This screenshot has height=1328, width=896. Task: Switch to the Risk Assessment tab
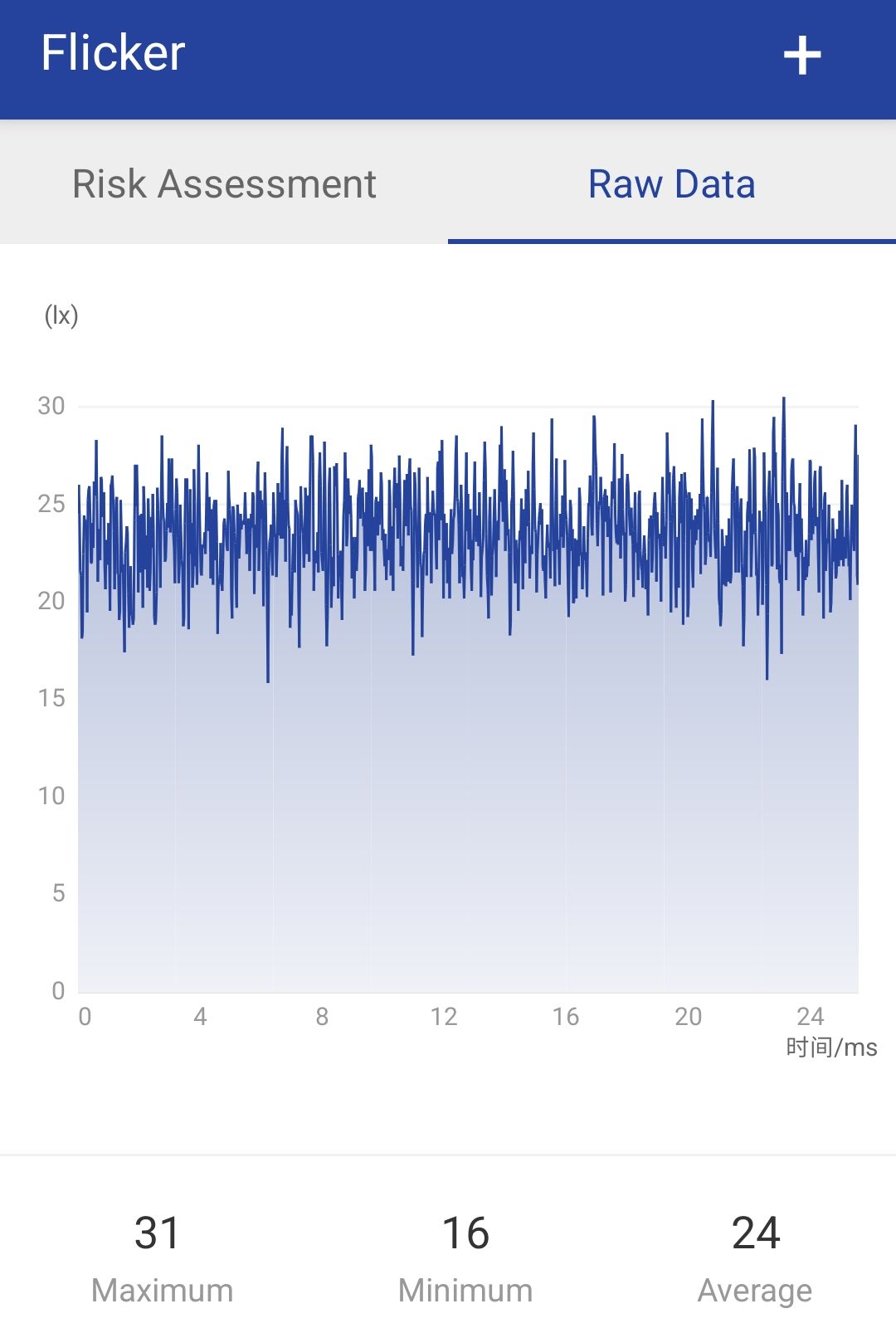(x=224, y=183)
